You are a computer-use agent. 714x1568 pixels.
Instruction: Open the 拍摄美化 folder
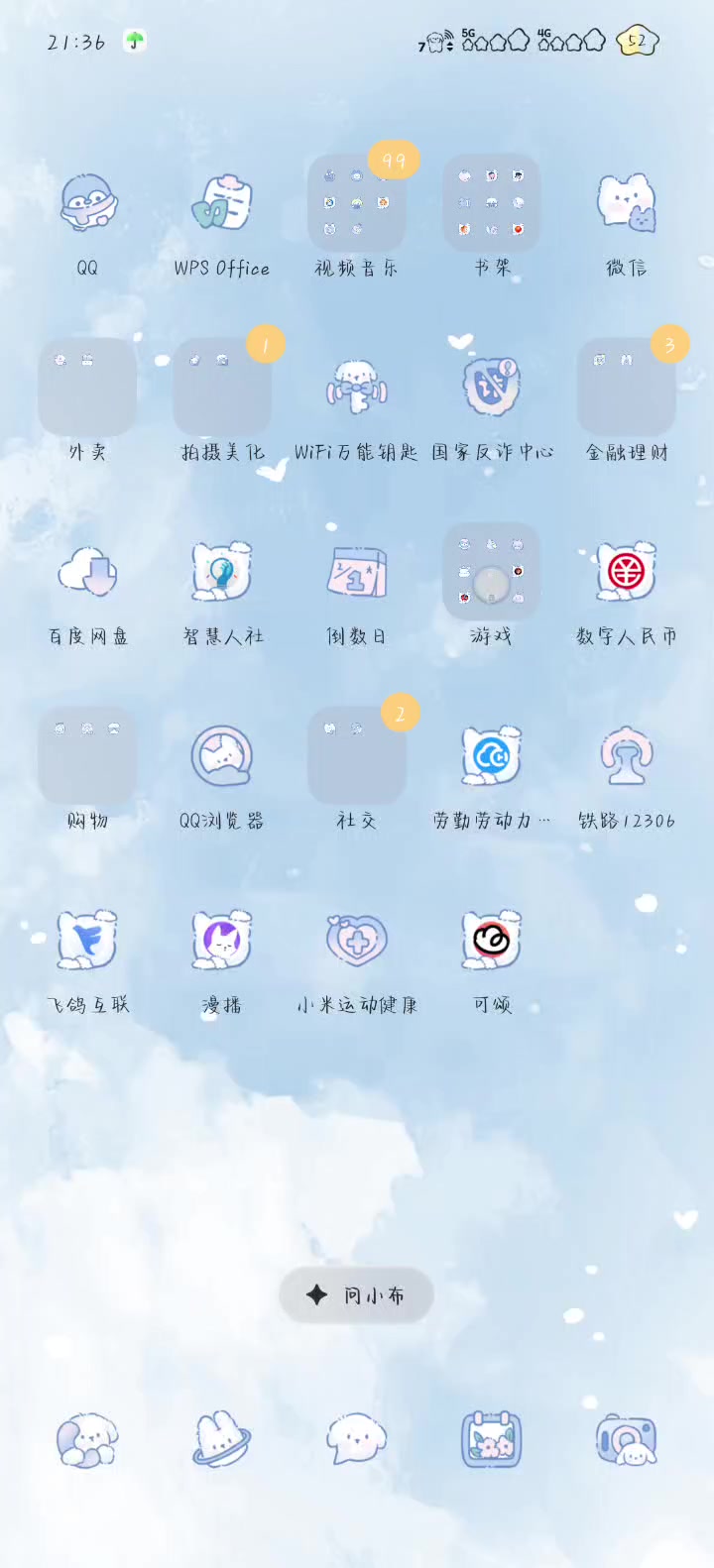(x=222, y=388)
